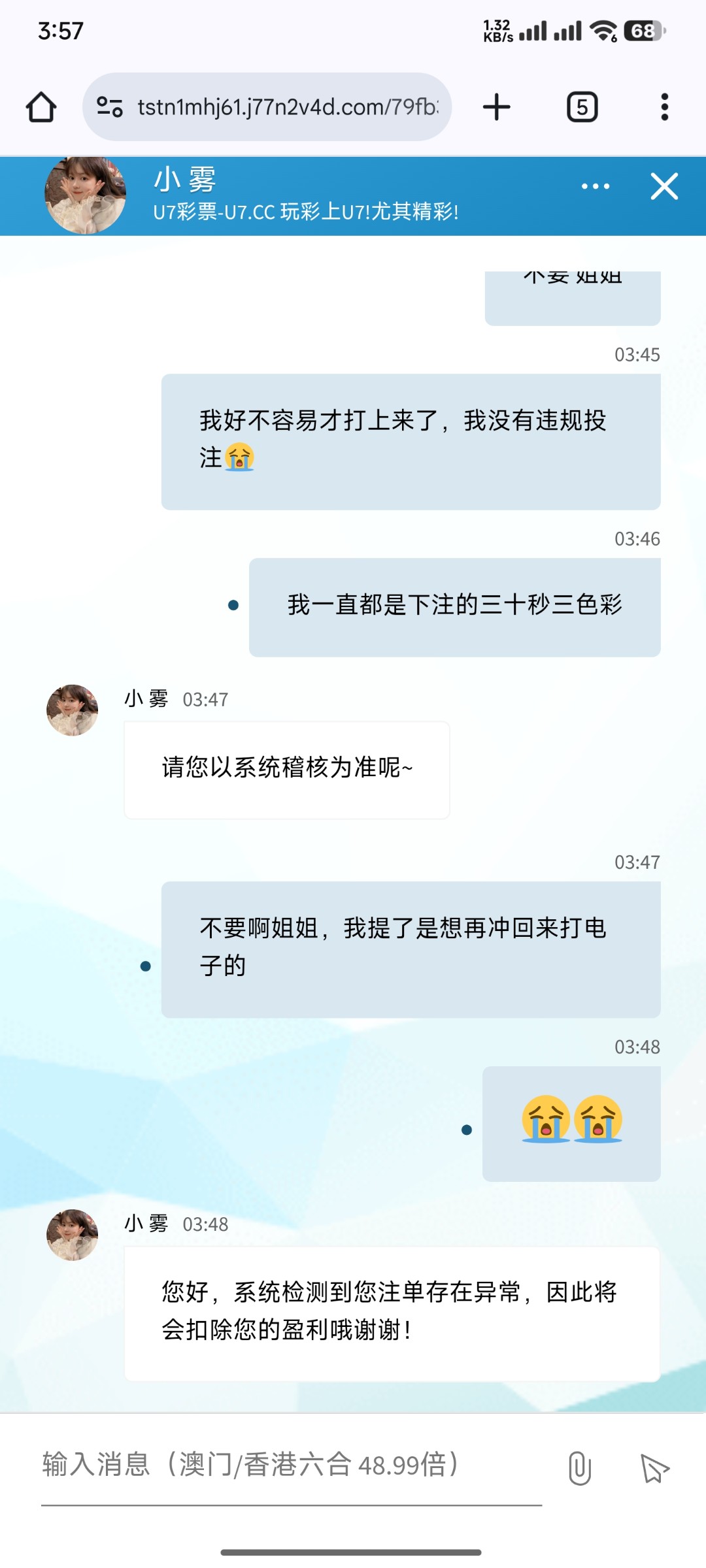Send the message with the arrow icon
The image size is (706, 1568).
pyautogui.click(x=654, y=1469)
